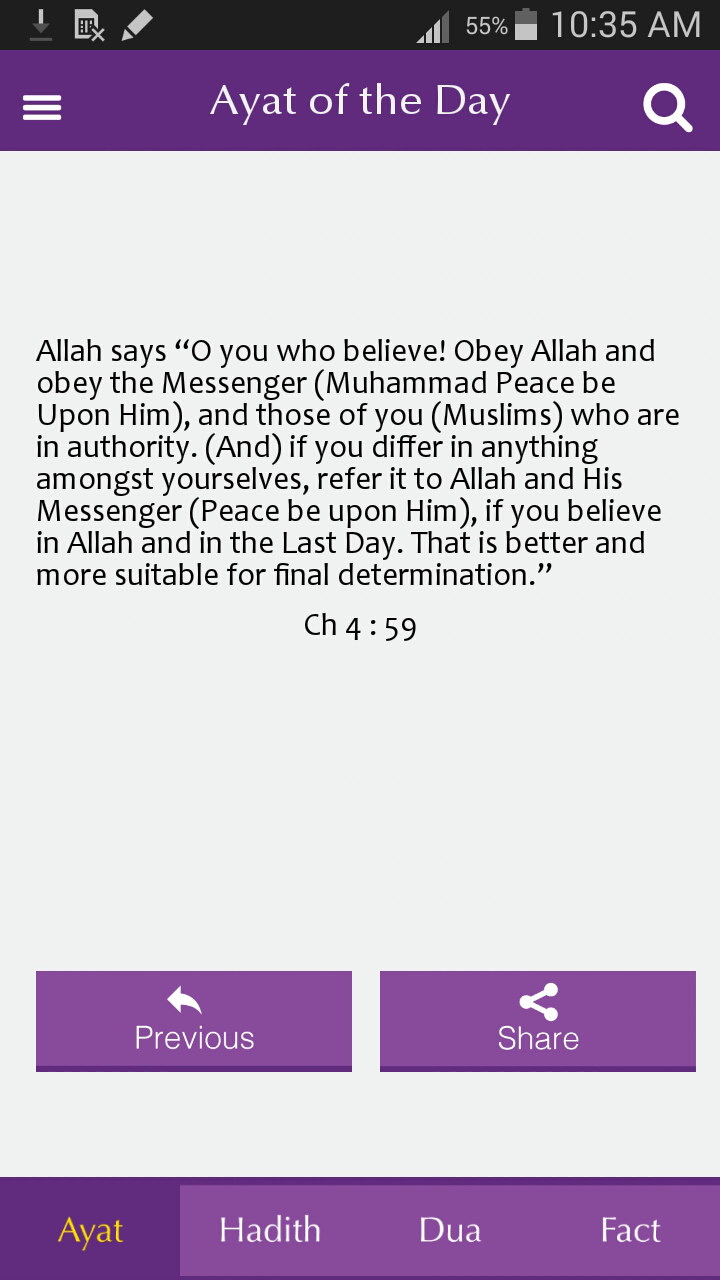Open the search magnifier icon
This screenshot has width=720, height=1280.
coord(668,107)
